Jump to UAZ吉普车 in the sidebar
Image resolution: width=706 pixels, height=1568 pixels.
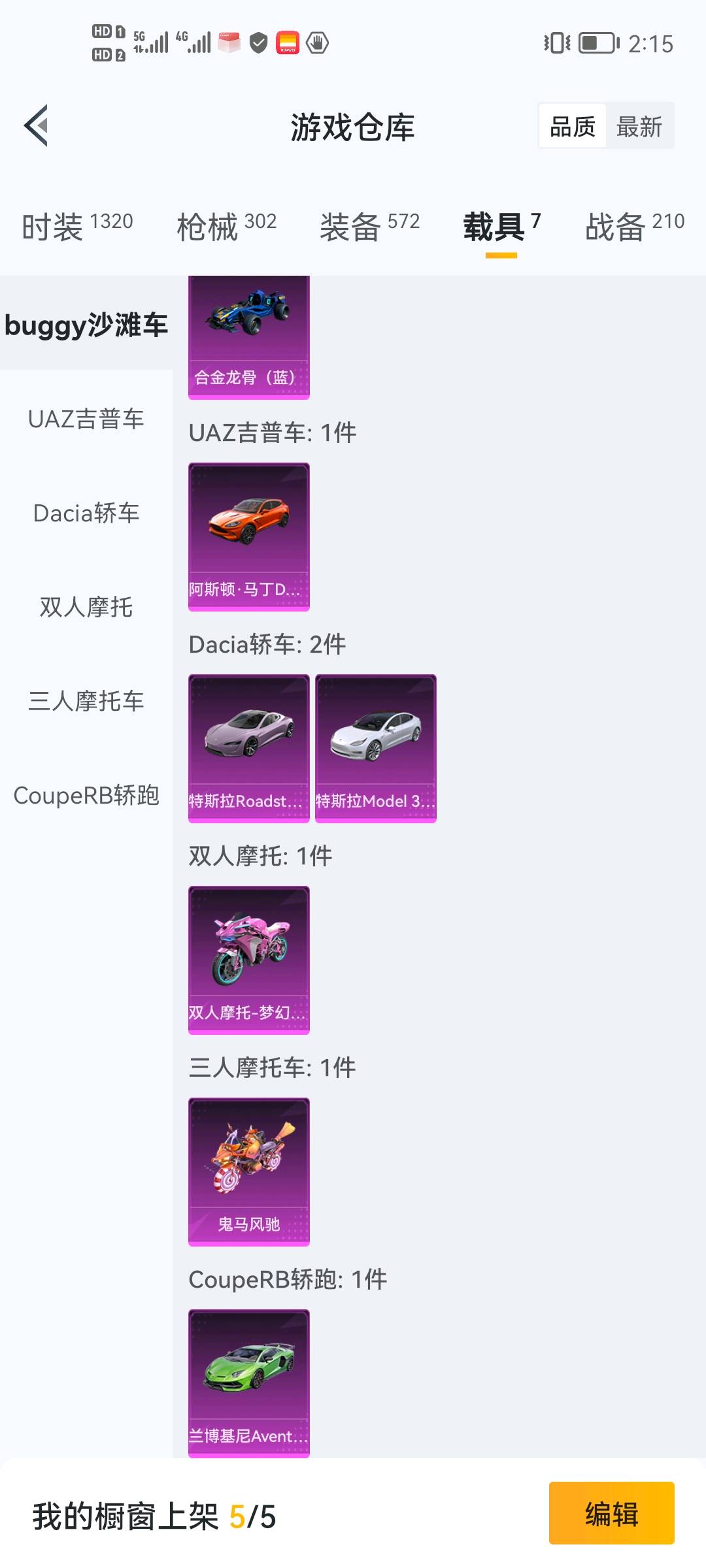coord(86,419)
